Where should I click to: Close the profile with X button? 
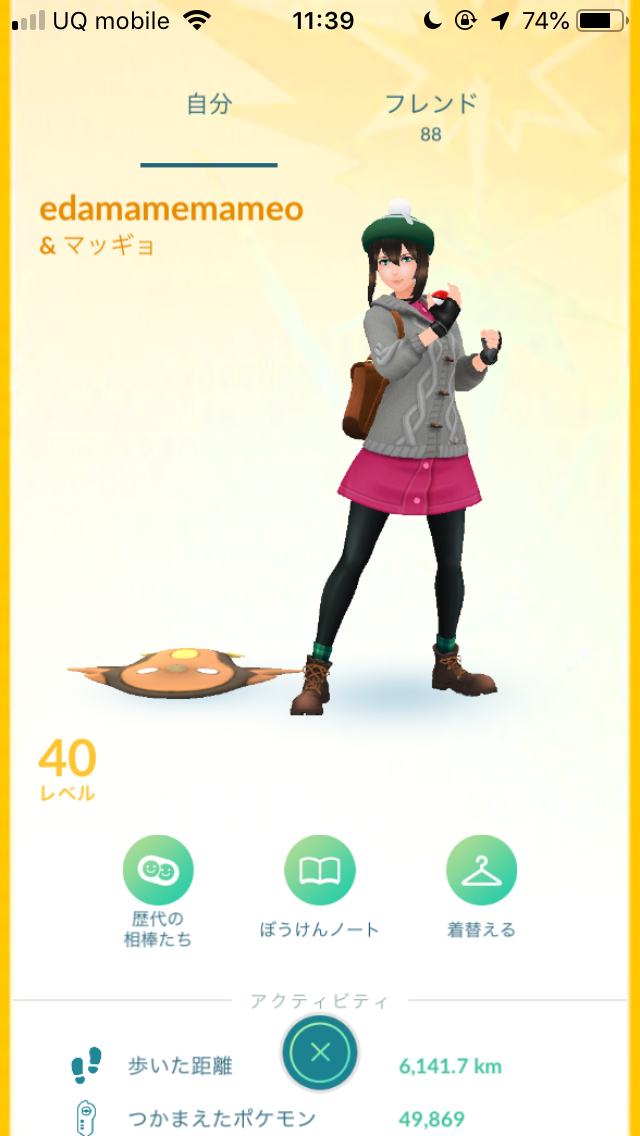(320, 1053)
